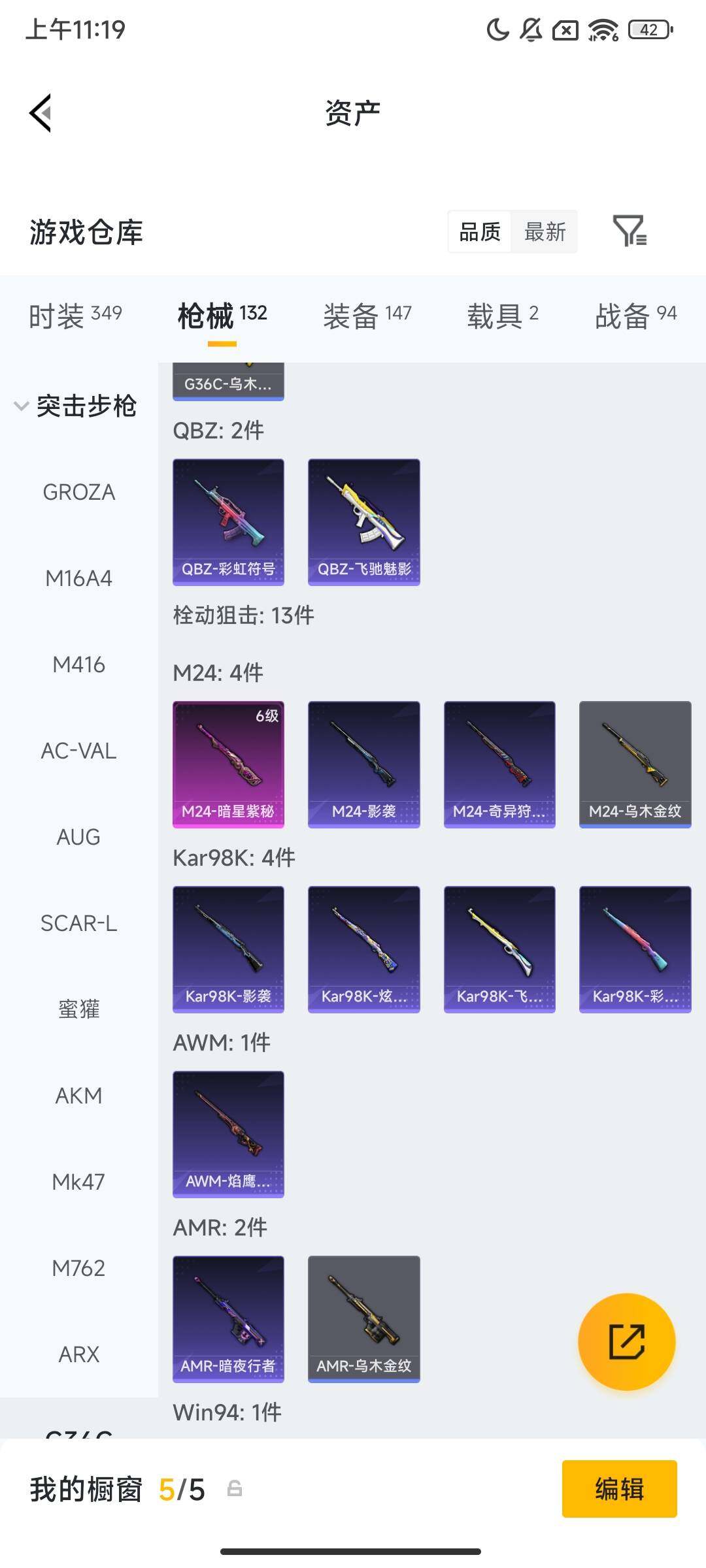
Task: Sort warehouse by 品质
Action: (480, 231)
